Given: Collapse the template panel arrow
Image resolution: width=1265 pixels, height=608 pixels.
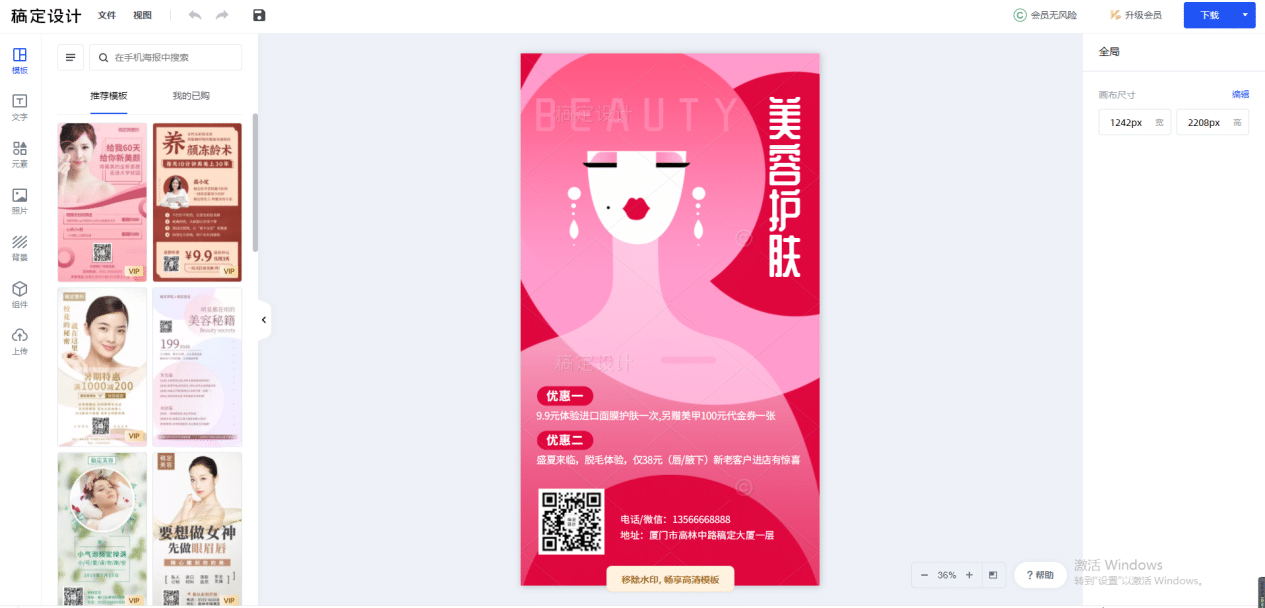Looking at the screenshot, I should [x=264, y=320].
